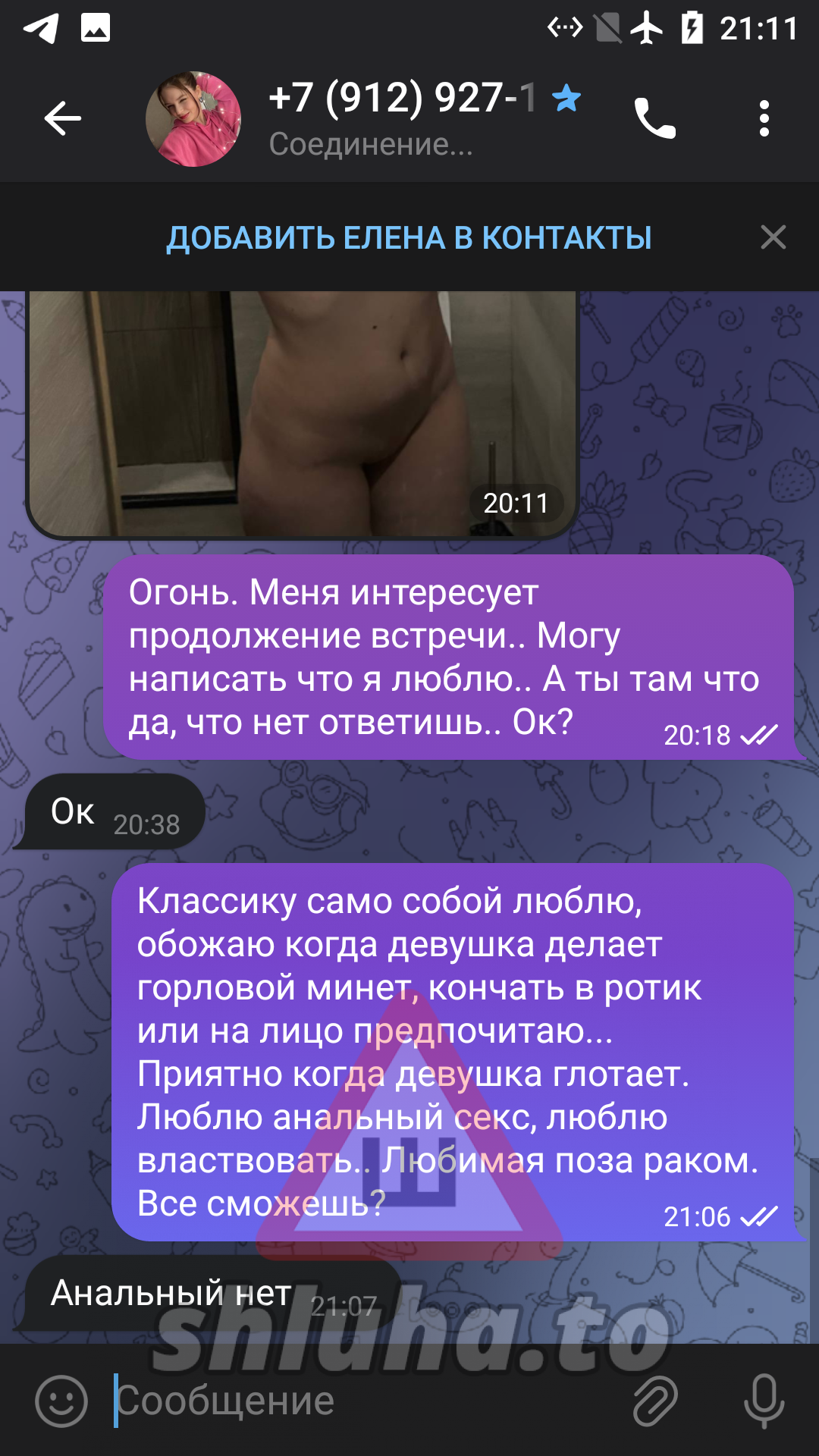Screen dimensions: 819x1456
Task: Tap the microphone to record voice
Action: tap(763, 1401)
